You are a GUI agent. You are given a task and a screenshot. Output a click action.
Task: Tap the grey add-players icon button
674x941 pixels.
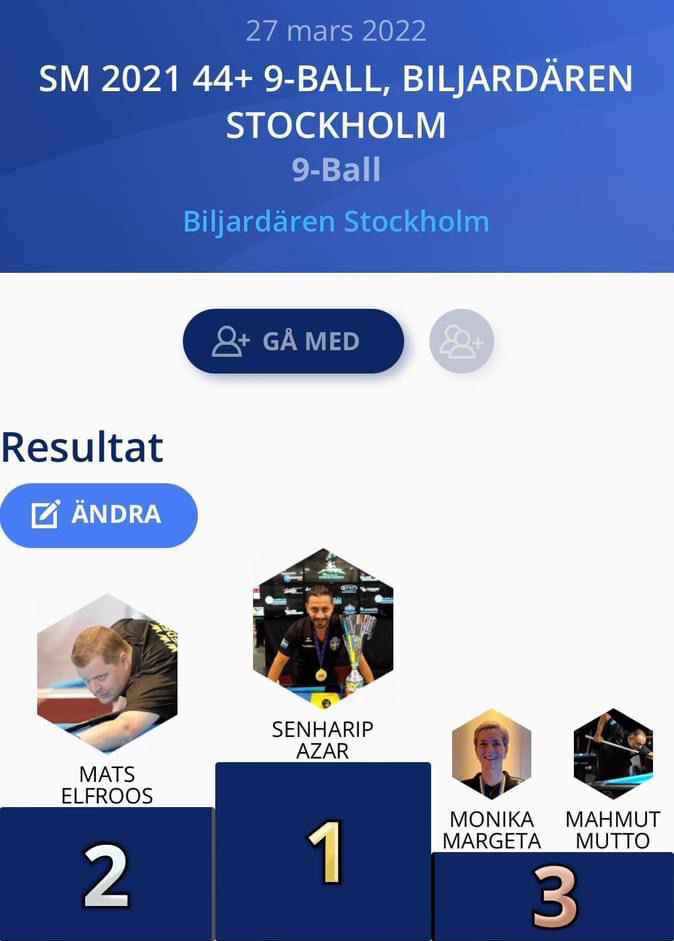click(x=461, y=341)
